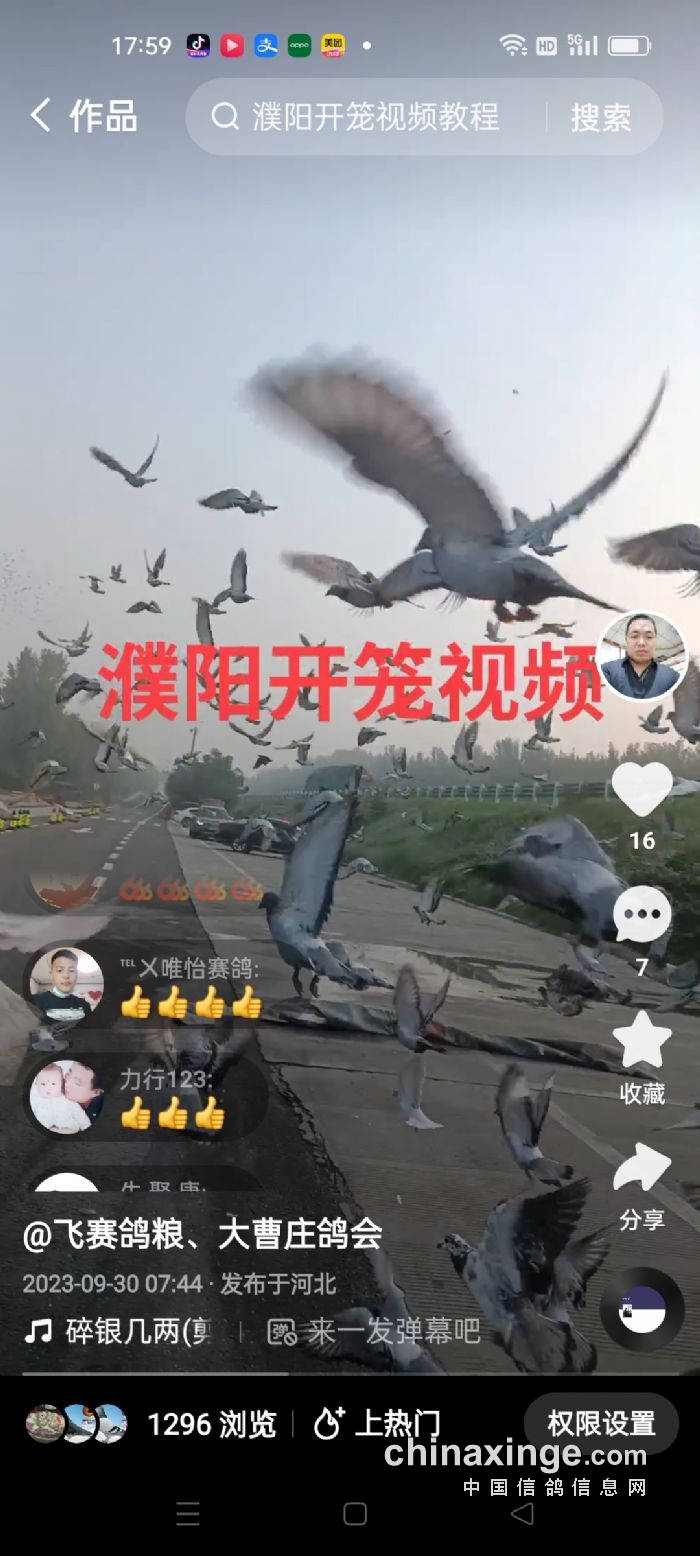The image size is (700, 1556).
Task: Open 权限设置 permission settings
Action: [601, 1424]
